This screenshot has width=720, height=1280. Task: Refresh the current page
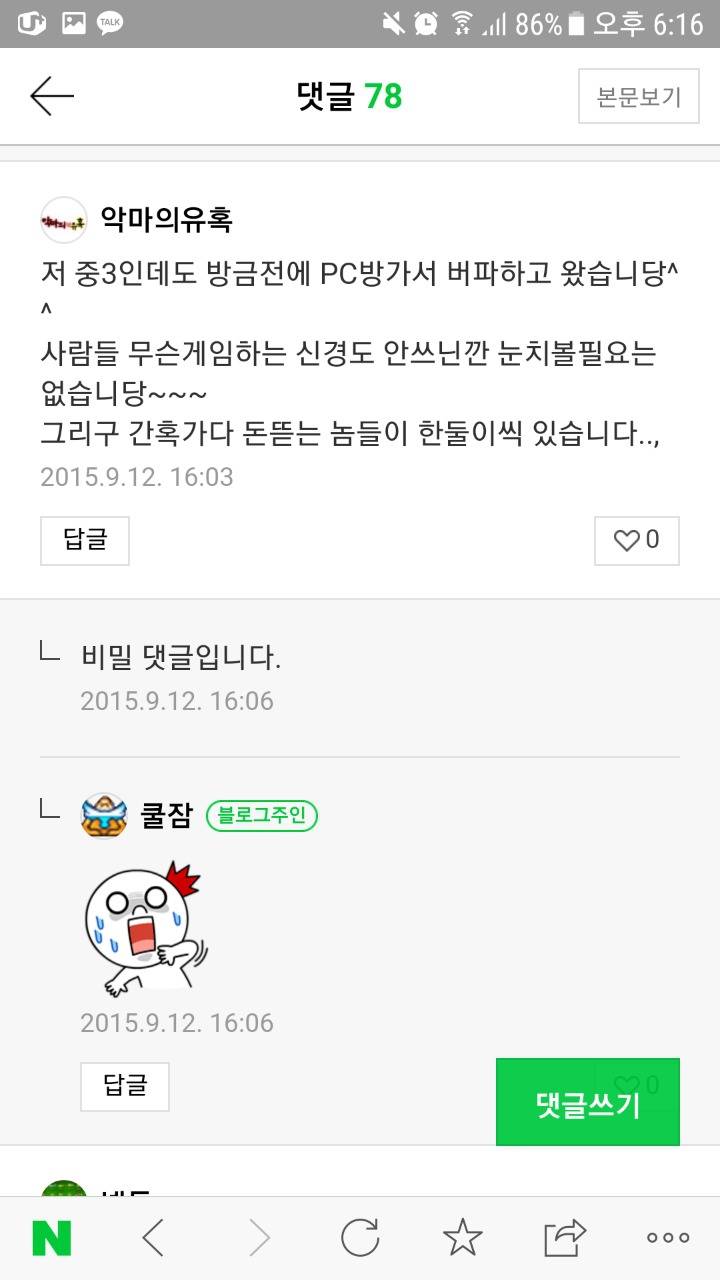pyautogui.click(x=360, y=1235)
